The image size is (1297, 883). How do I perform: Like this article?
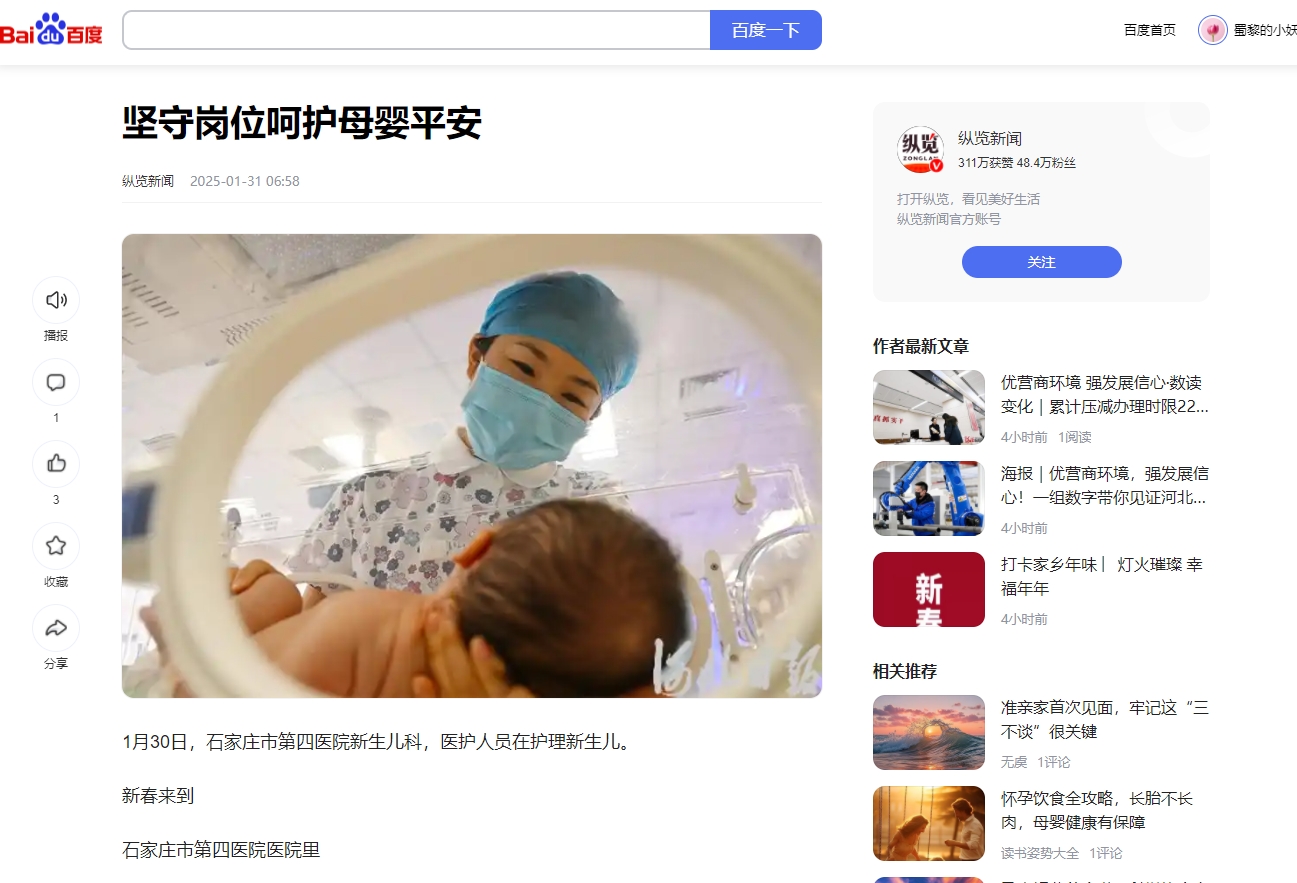(56, 464)
